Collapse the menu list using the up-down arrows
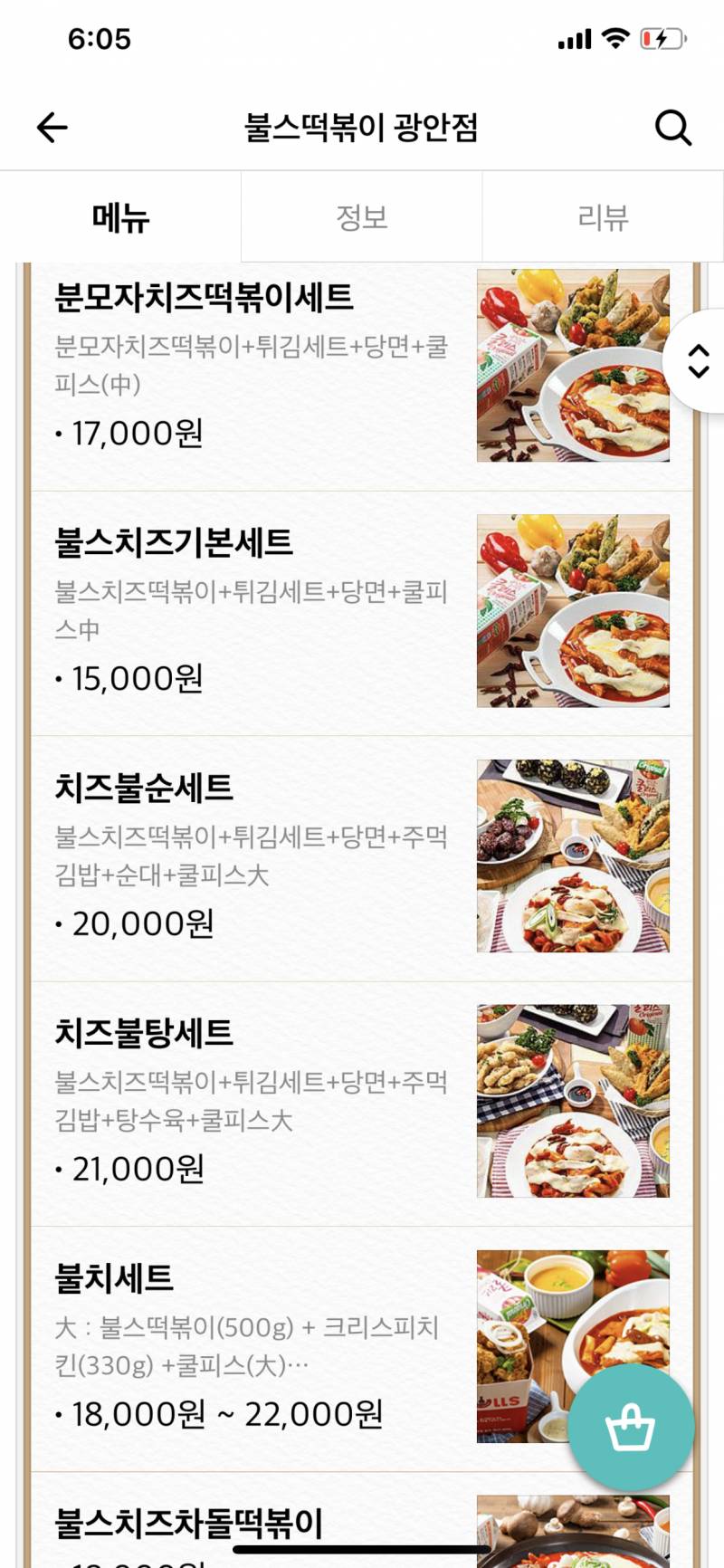 699,361
